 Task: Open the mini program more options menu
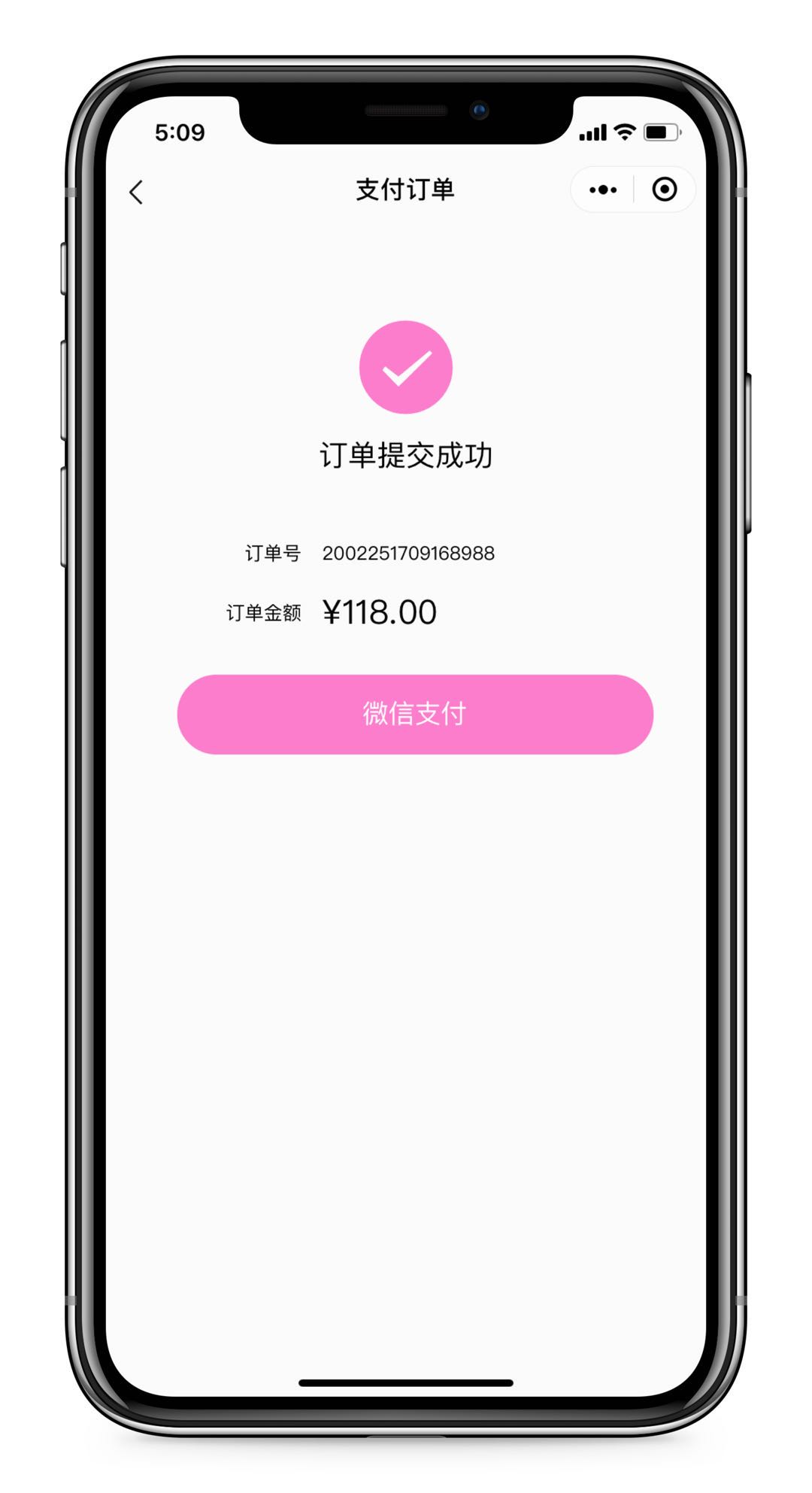click(603, 190)
